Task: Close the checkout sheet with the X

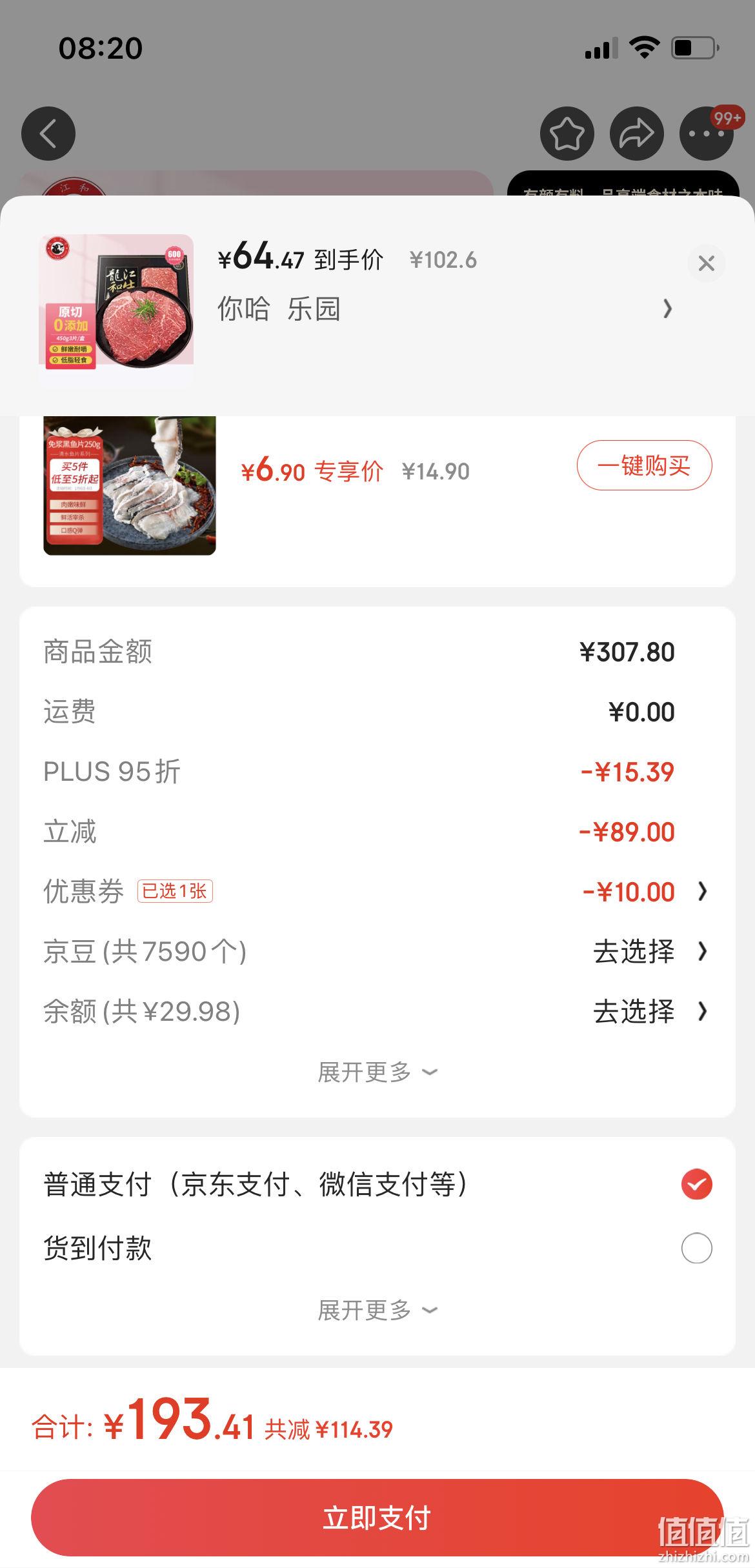Action: click(x=706, y=263)
